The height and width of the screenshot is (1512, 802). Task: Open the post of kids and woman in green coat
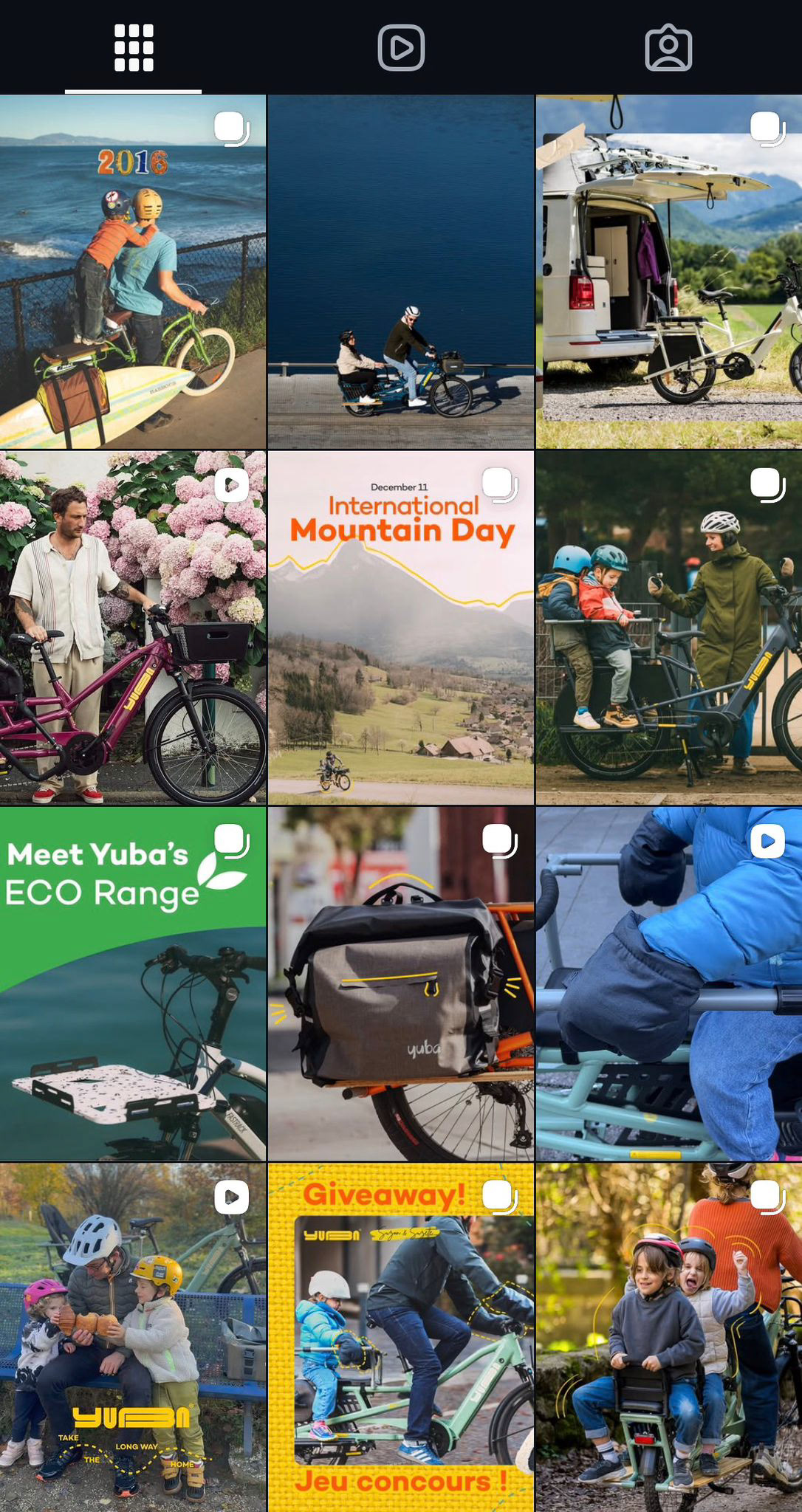pos(669,628)
